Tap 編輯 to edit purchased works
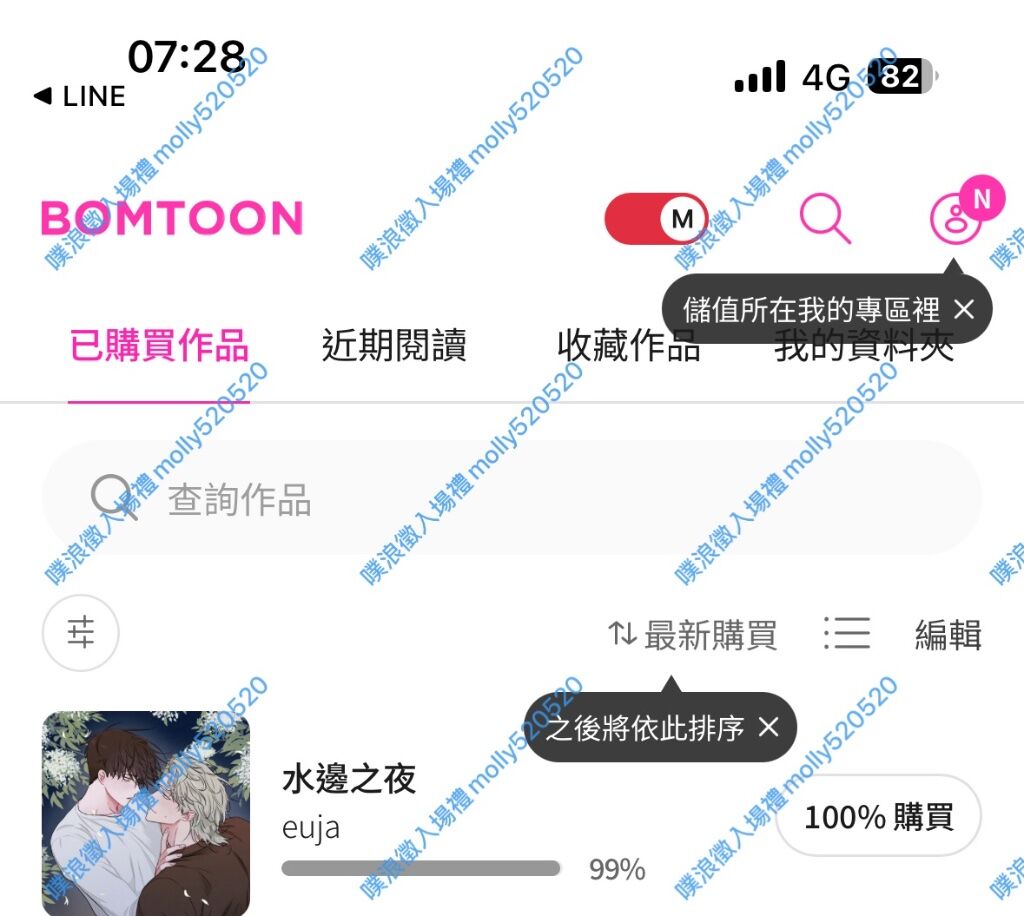Viewport: 1024px width, 916px height. (947, 634)
